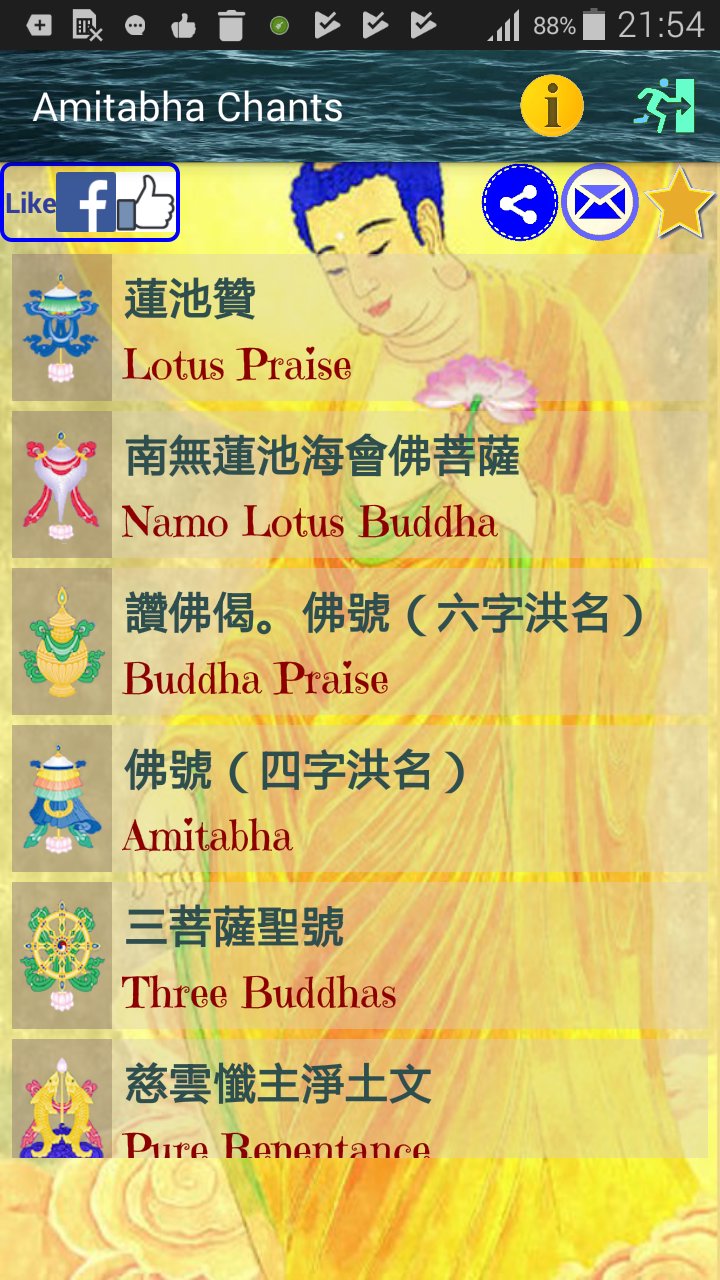The height and width of the screenshot is (1280, 720).
Task: Send email using the envelope icon
Action: tap(599, 203)
